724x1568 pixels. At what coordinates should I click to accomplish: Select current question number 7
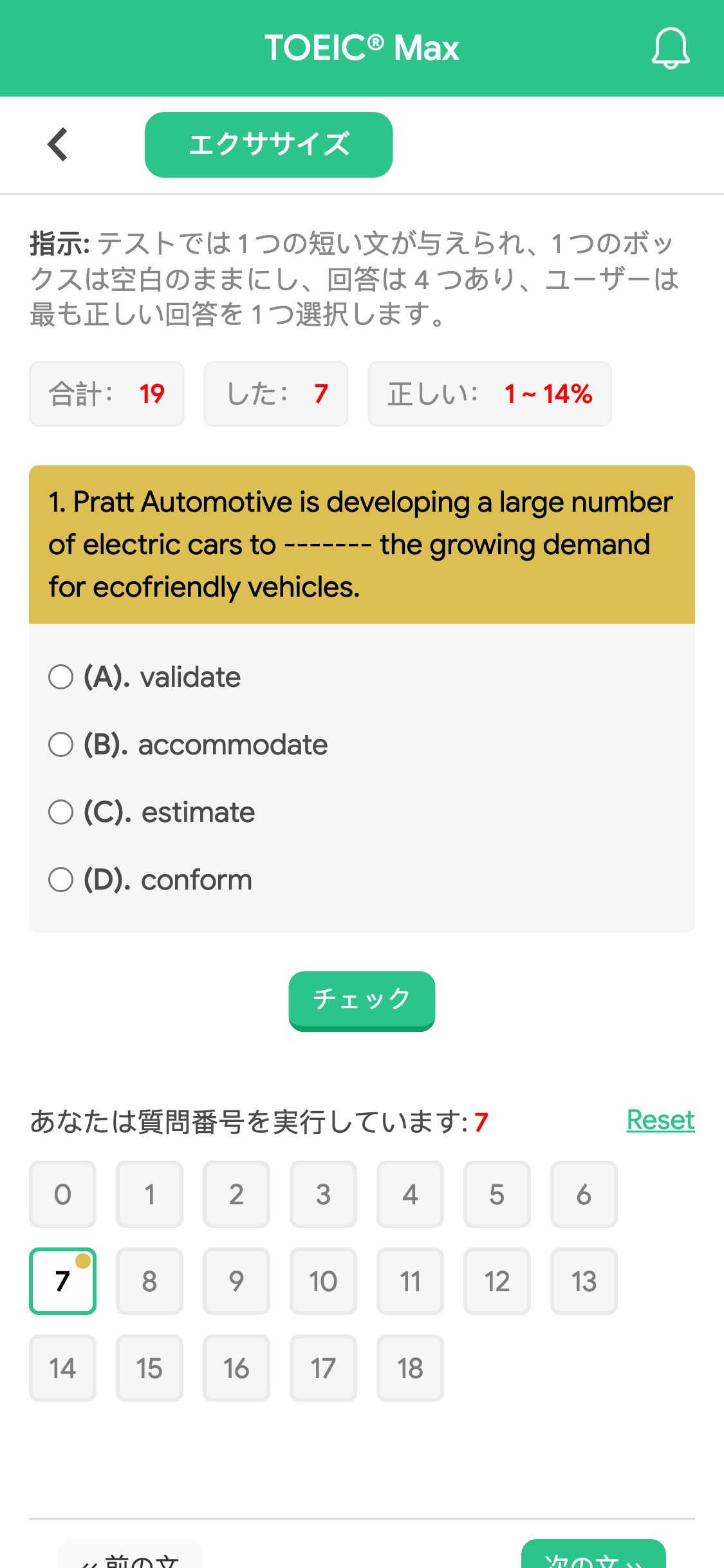pos(62,1282)
